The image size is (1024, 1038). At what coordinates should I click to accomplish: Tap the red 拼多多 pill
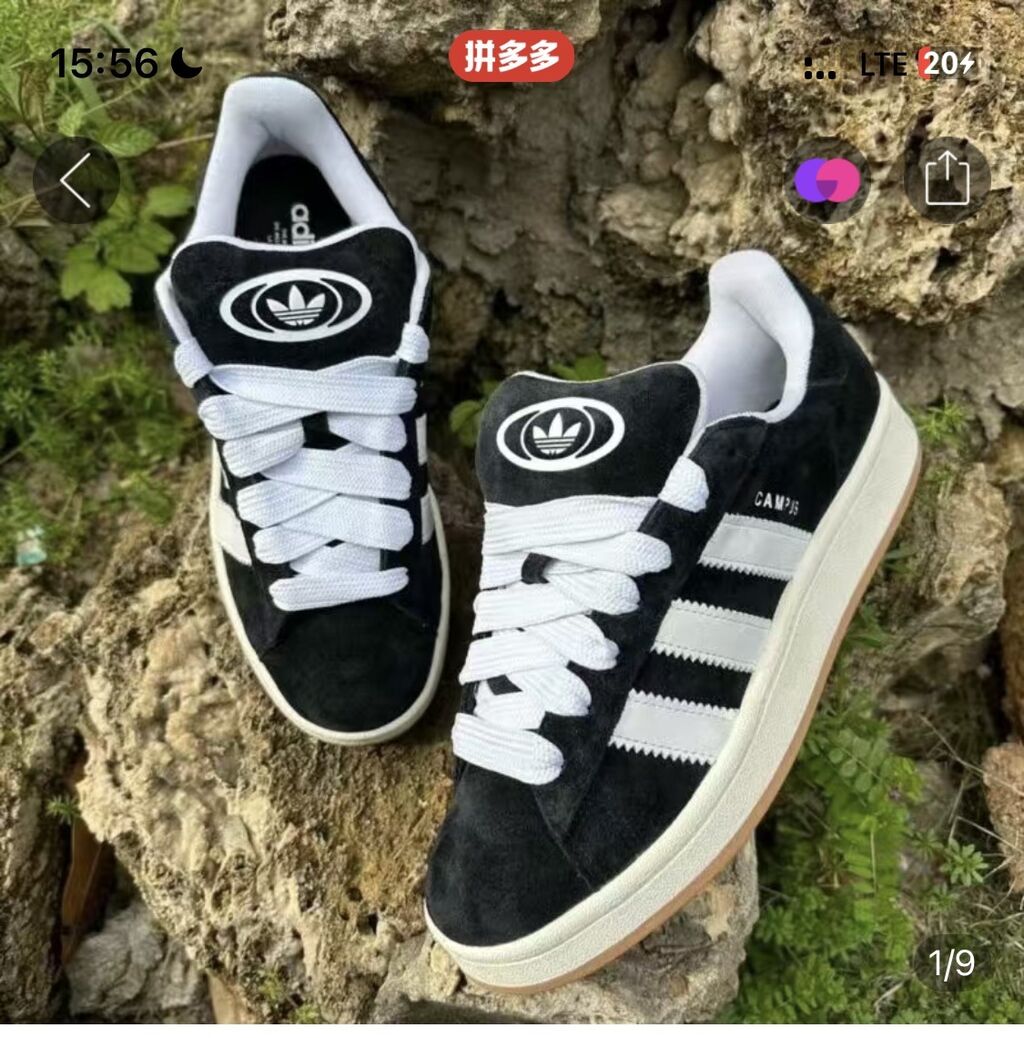(x=512, y=57)
